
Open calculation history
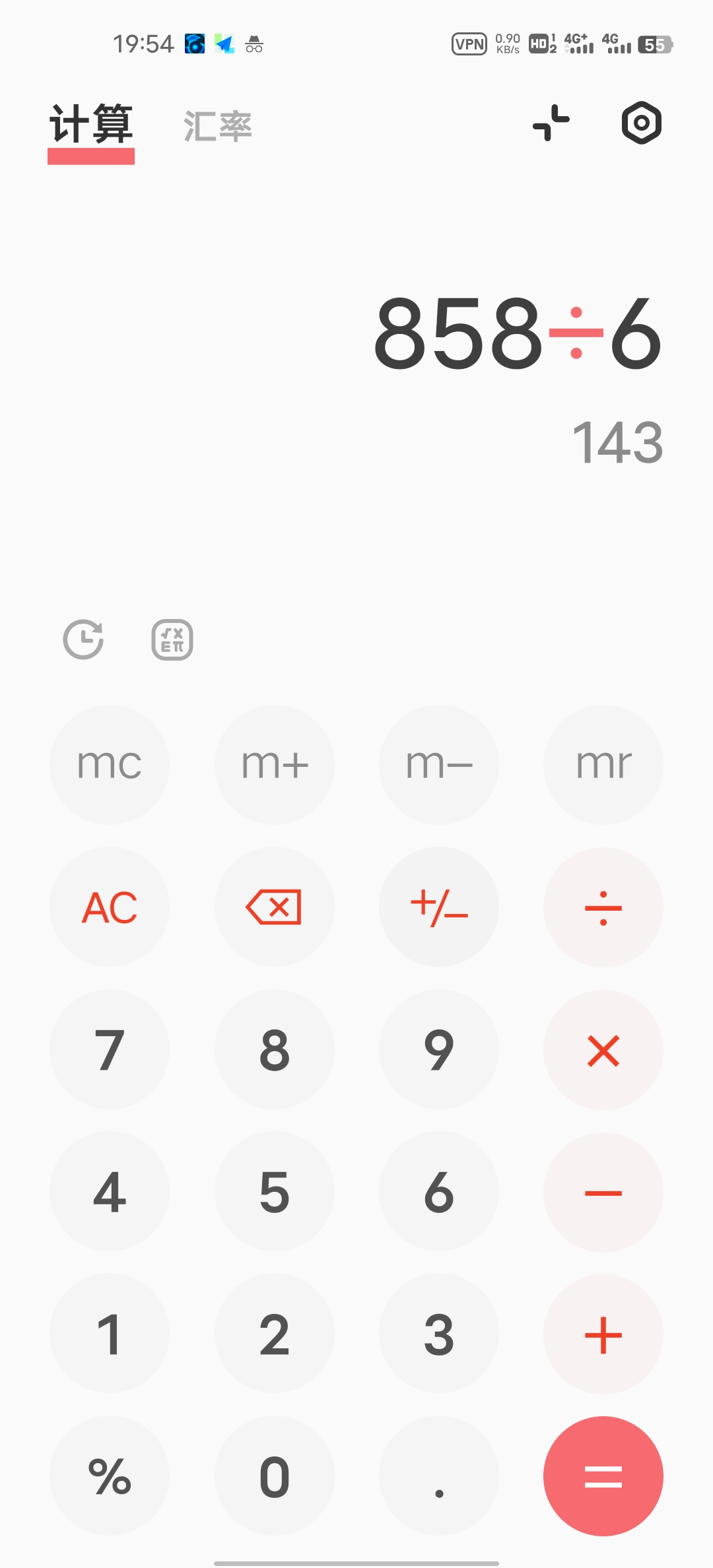83,639
